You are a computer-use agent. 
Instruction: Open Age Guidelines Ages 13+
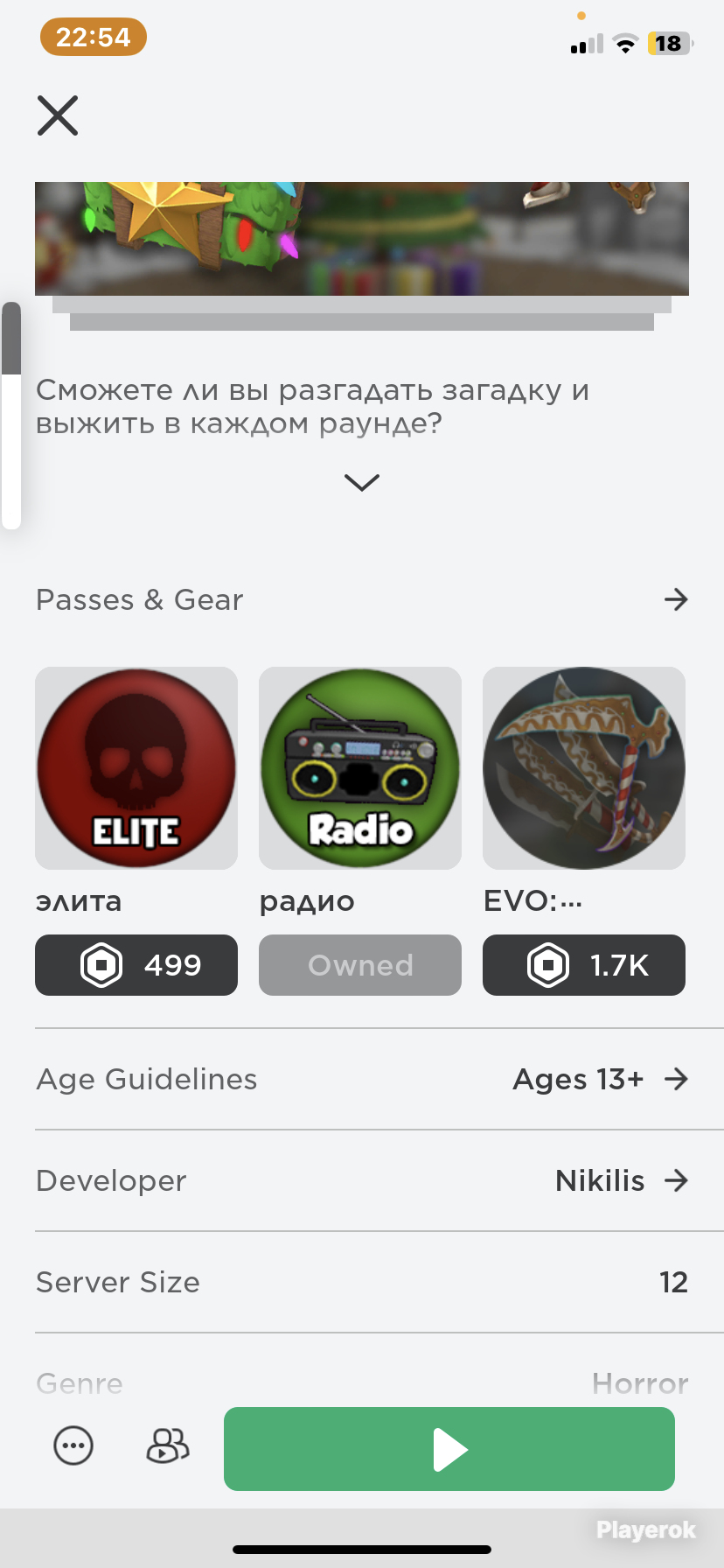(x=362, y=1079)
